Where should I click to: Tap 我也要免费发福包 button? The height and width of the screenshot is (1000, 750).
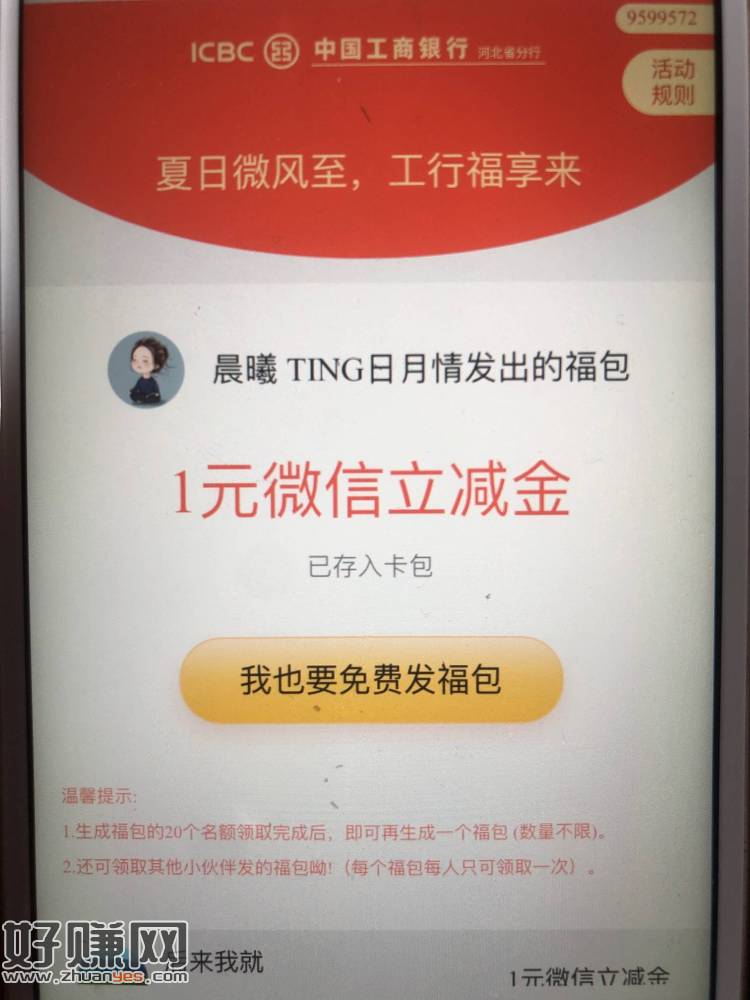[371, 680]
